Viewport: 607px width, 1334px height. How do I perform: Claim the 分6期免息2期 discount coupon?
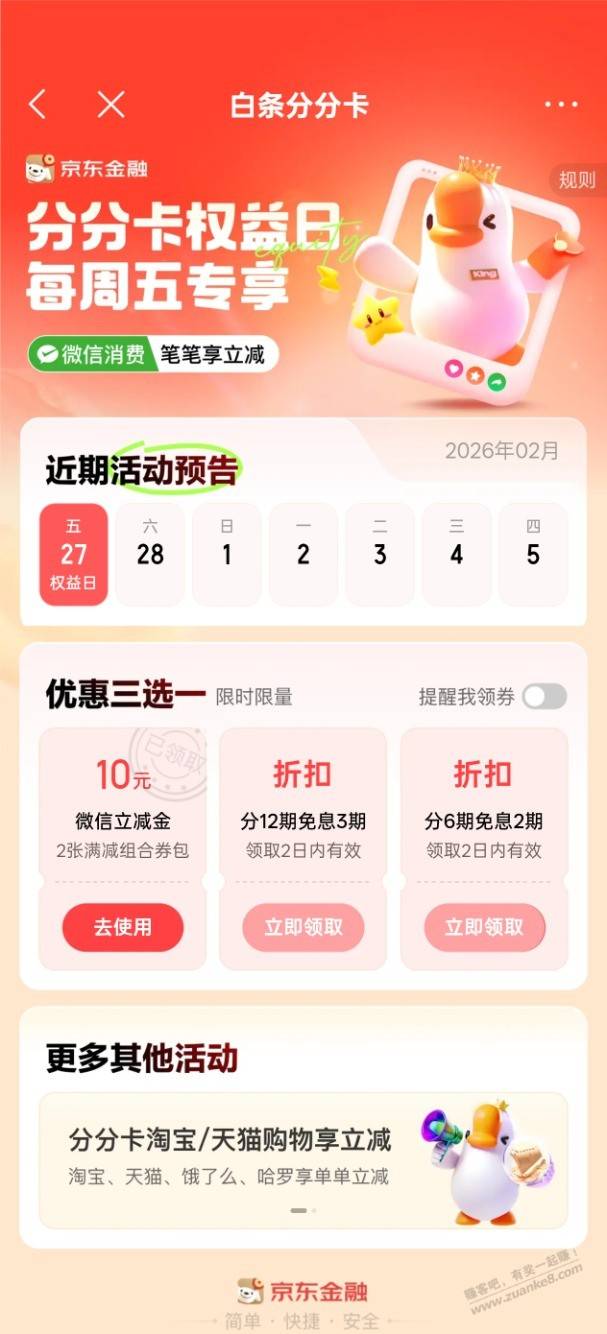(484, 927)
